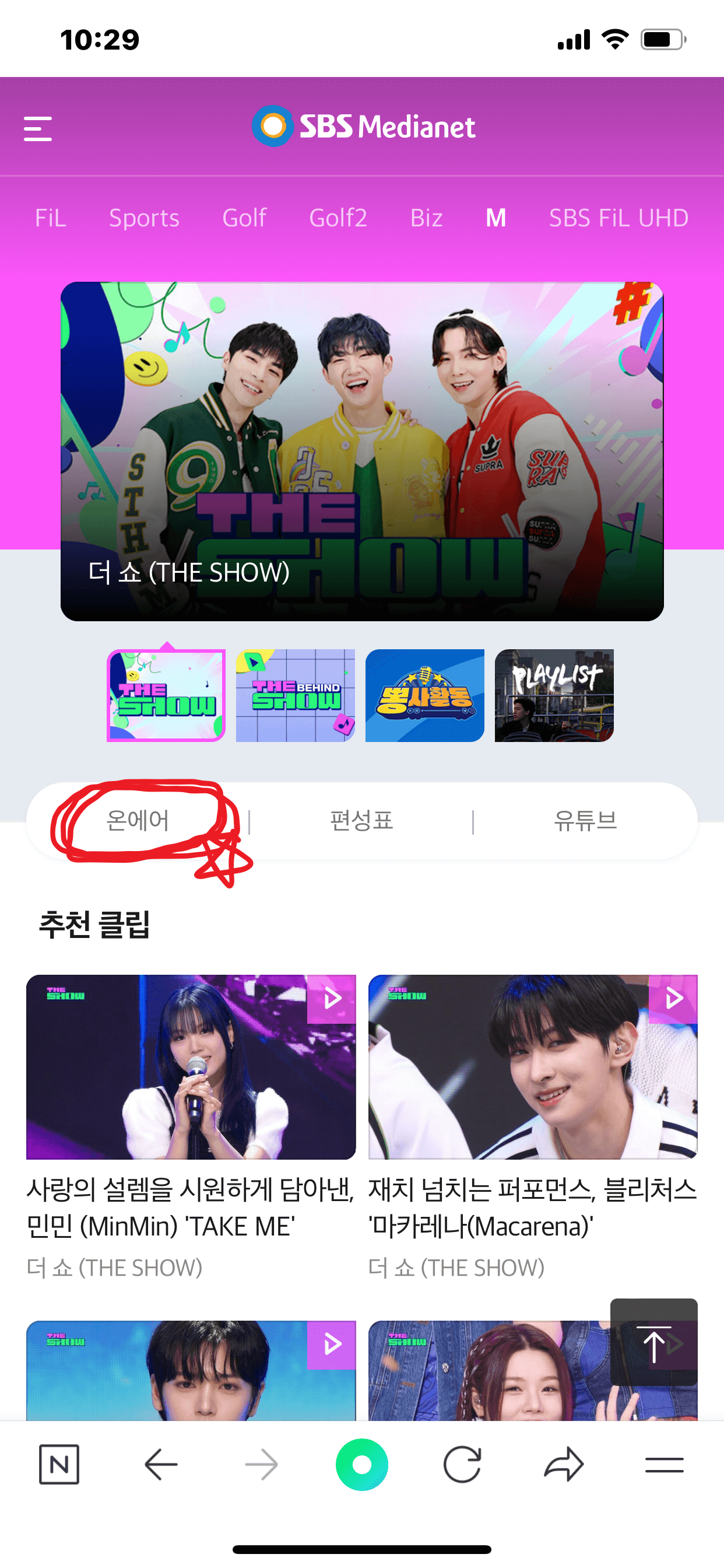Tap the green Naver home button
This screenshot has height=1568, width=724.
tap(361, 1465)
